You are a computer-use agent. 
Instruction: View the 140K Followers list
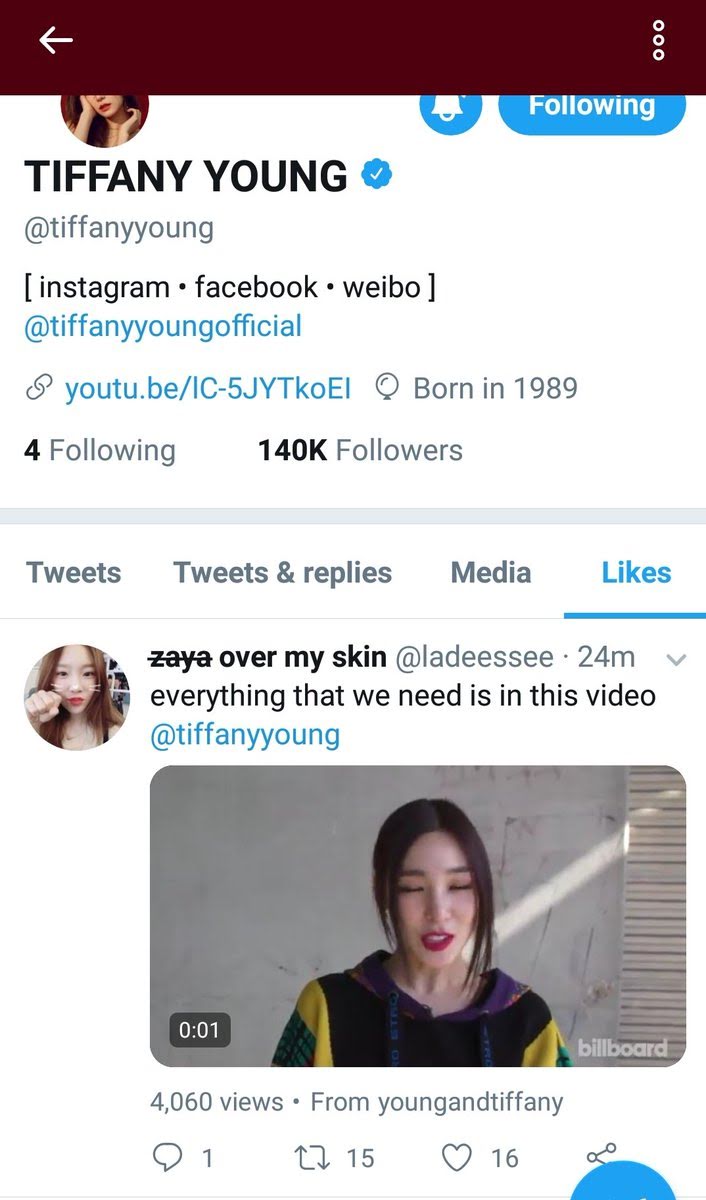tap(360, 450)
